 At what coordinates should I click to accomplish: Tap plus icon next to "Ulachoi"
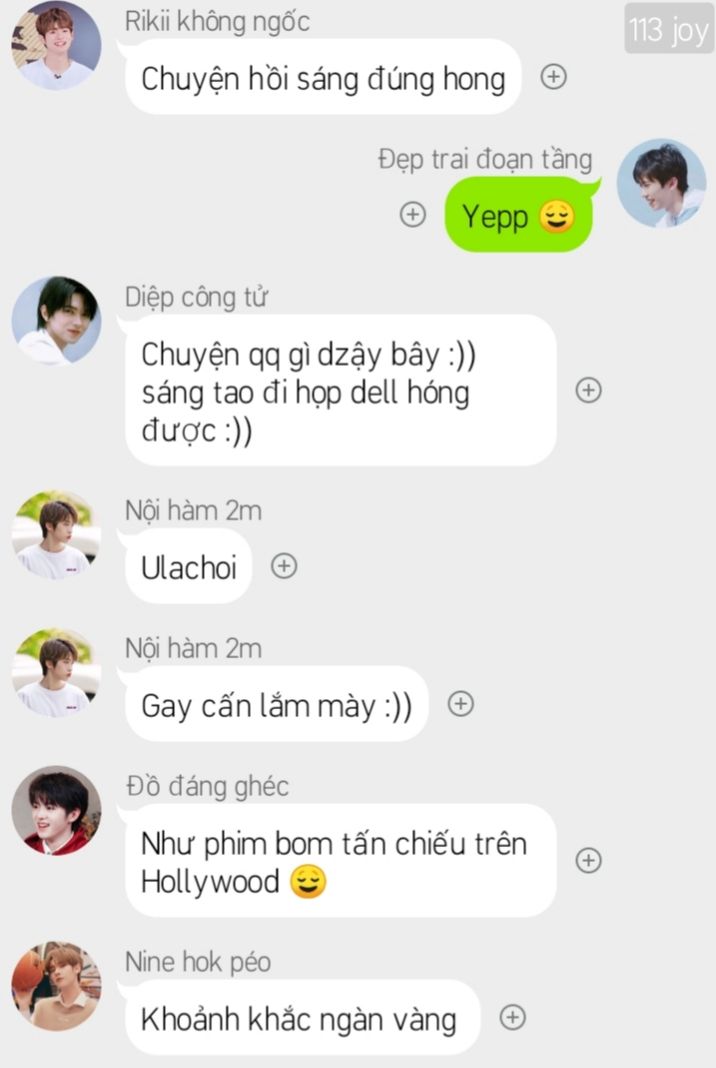click(285, 567)
